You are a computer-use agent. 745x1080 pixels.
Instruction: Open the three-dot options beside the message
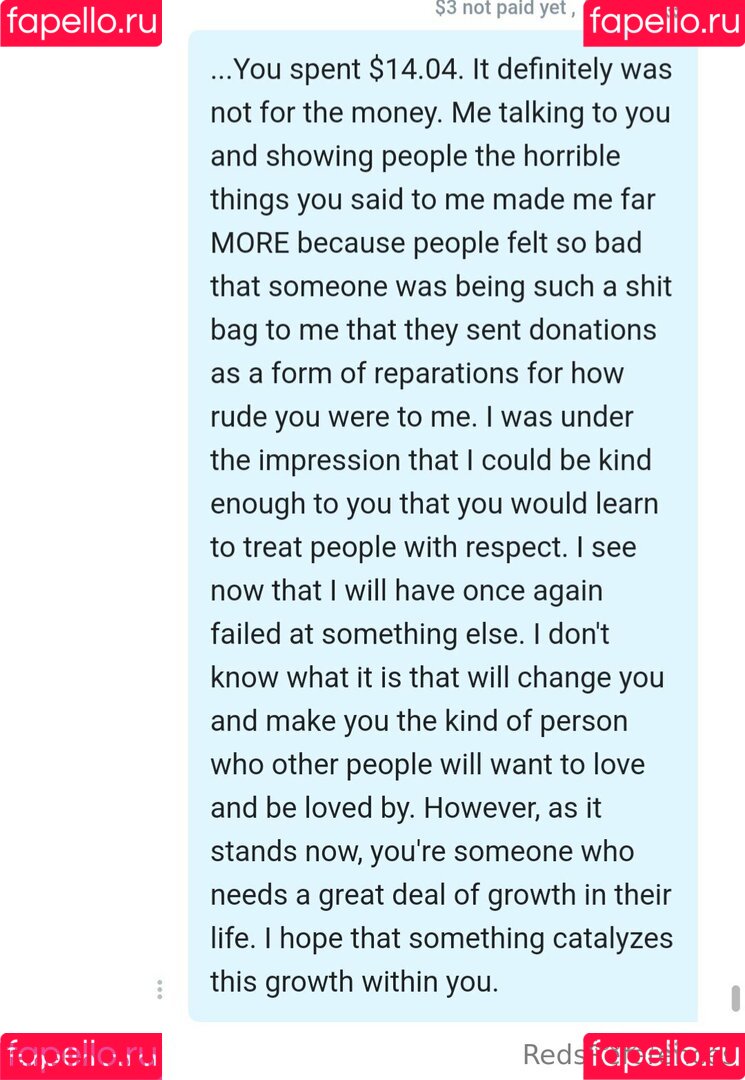point(159,990)
